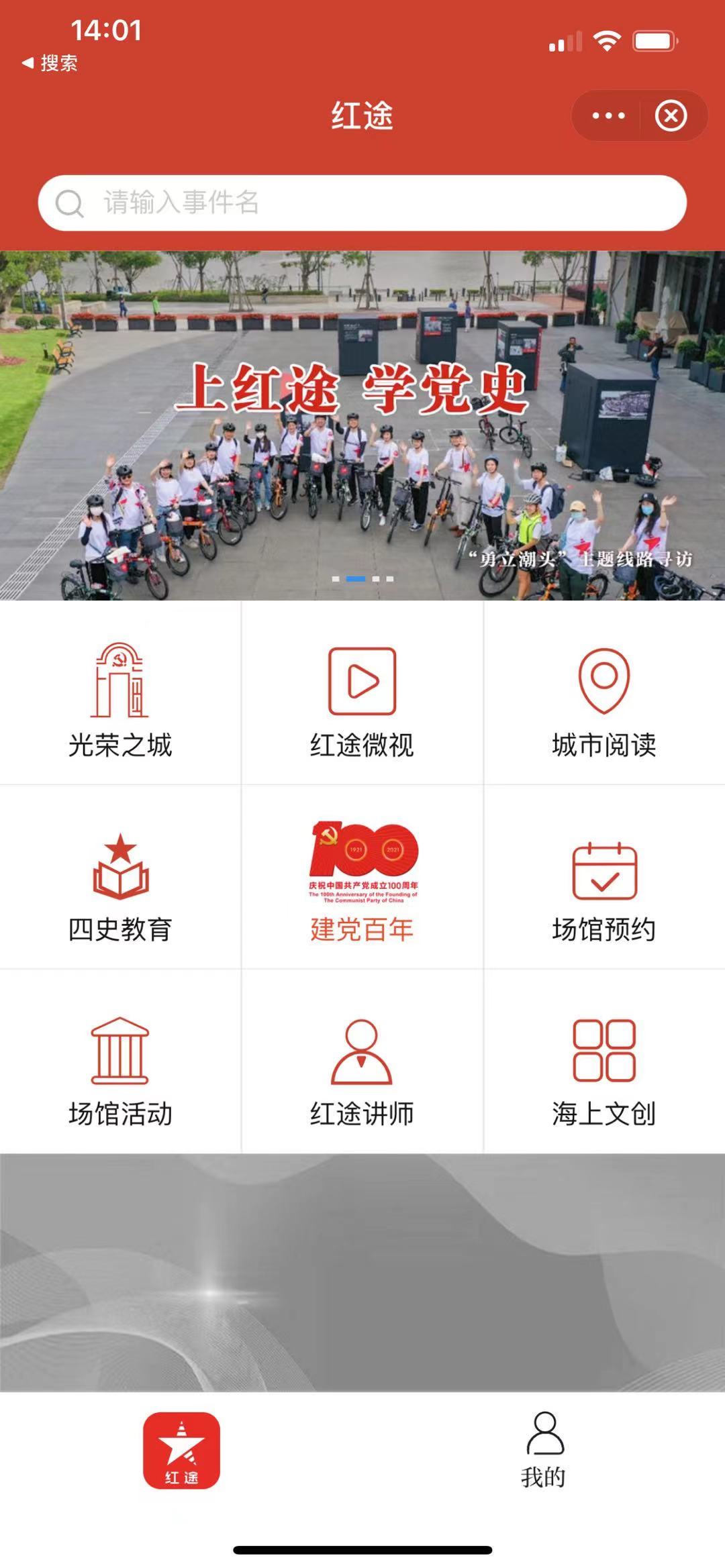Open 红途微视 videos
The image size is (725, 1568).
362,698
